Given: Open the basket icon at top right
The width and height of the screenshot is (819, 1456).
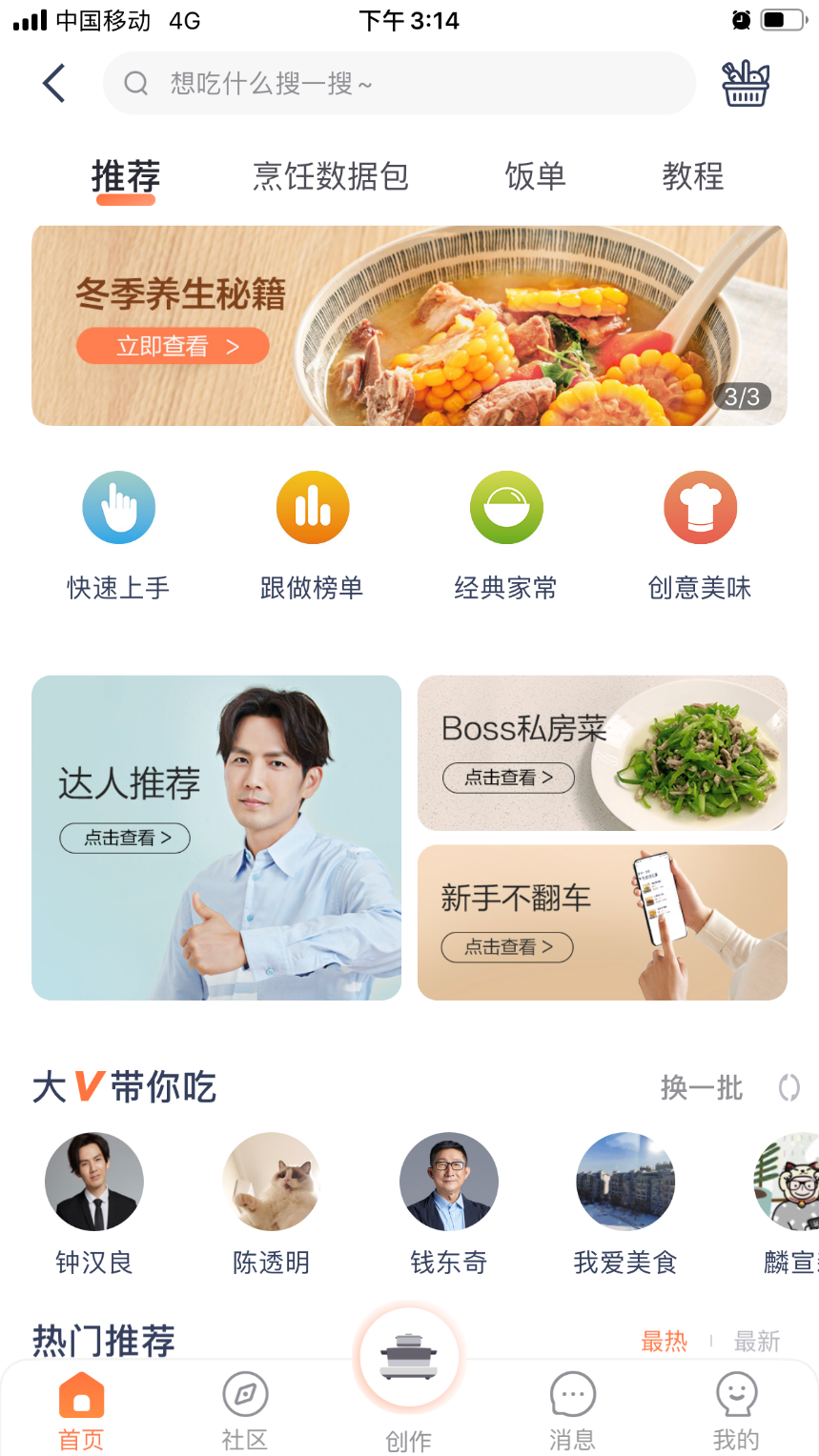Looking at the screenshot, I should coord(746,84).
